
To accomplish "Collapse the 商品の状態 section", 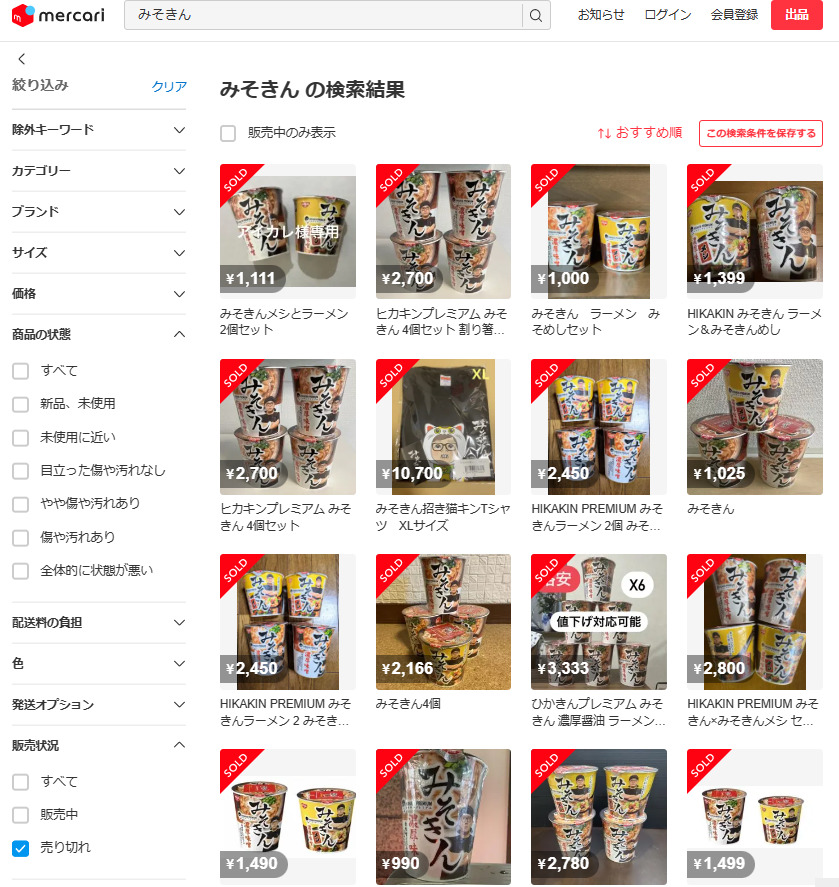I will (x=179, y=335).
